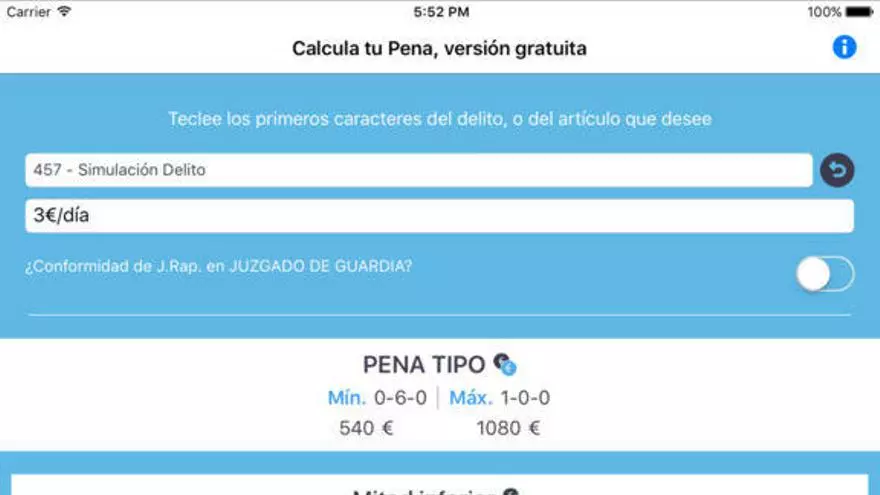
Task: Tap the crime search field showing 457
Action: (418, 170)
